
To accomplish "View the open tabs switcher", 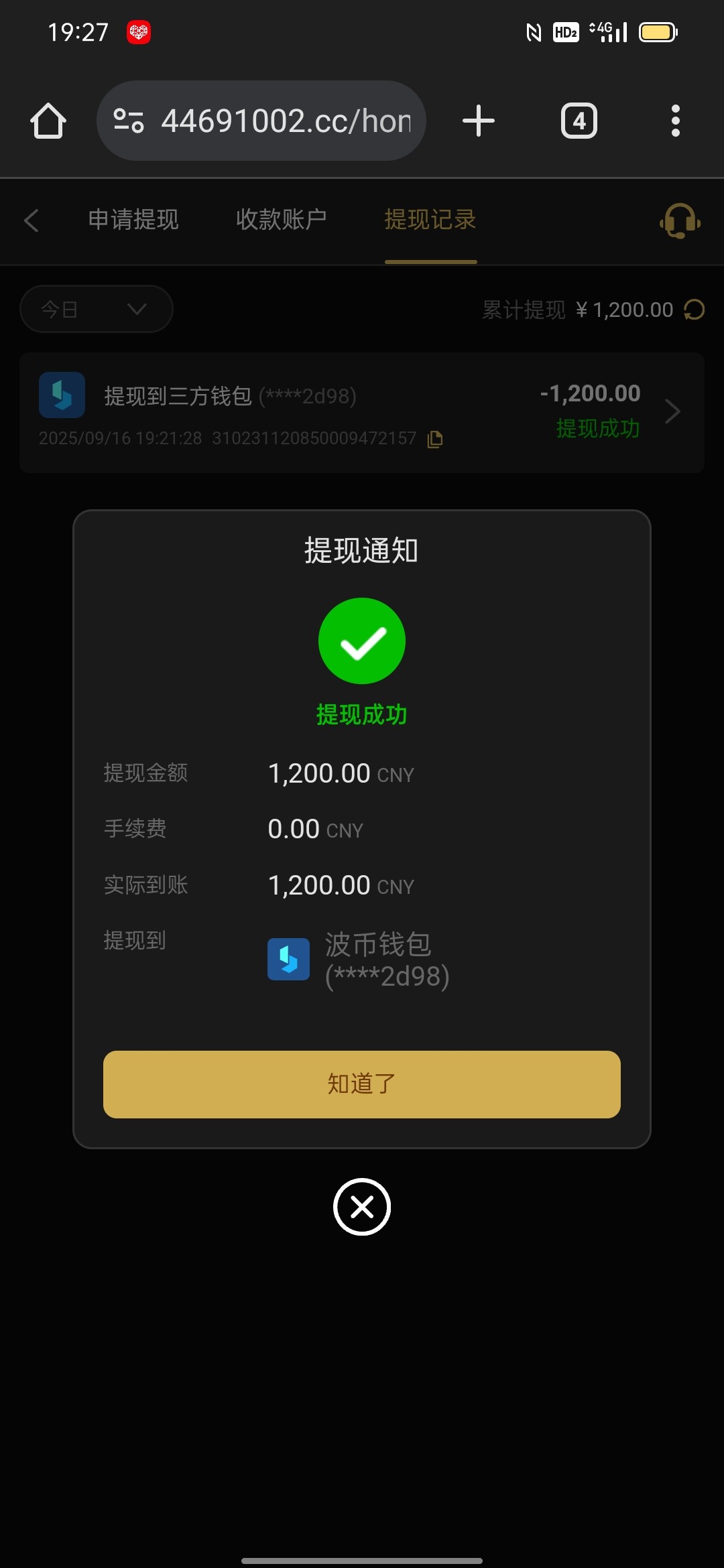I will point(579,121).
